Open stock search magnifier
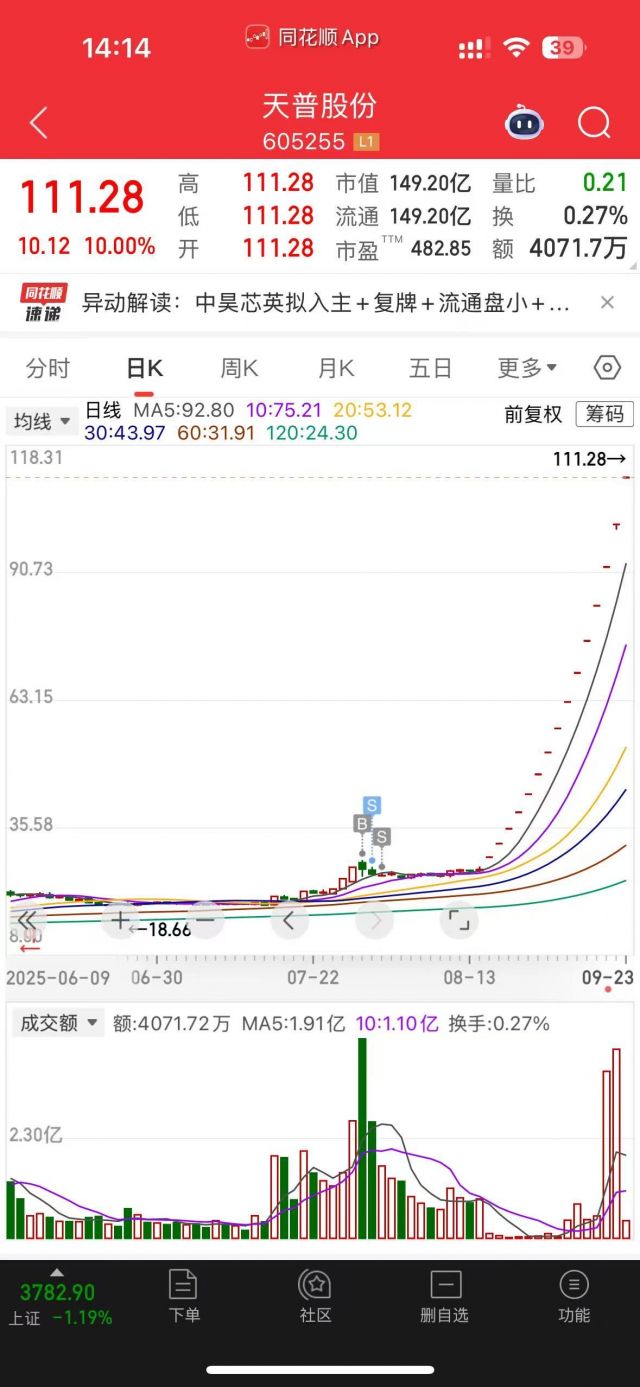Image resolution: width=640 pixels, height=1387 pixels. pyautogui.click(x=594, y=123)
